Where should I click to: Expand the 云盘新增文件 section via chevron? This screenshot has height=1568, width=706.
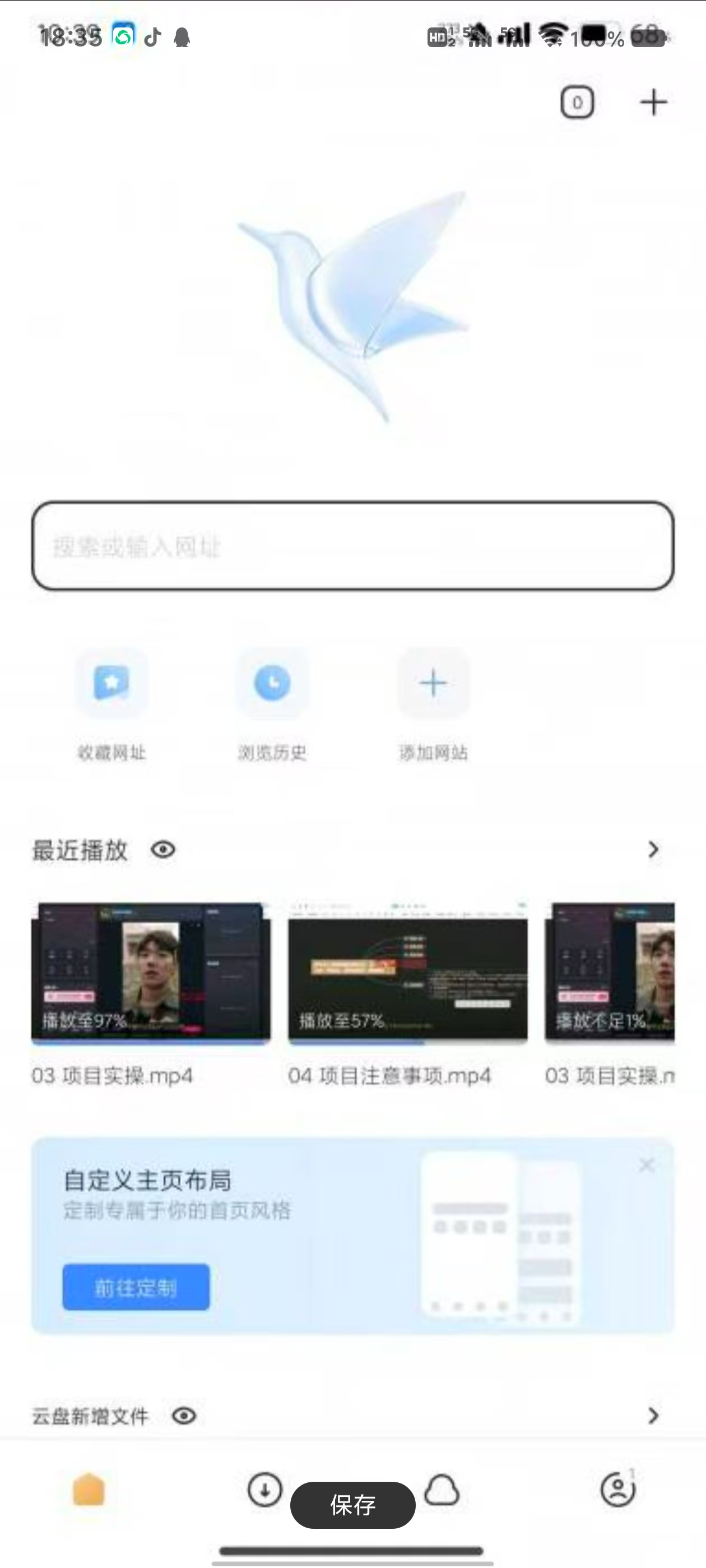coord(654,1416)
